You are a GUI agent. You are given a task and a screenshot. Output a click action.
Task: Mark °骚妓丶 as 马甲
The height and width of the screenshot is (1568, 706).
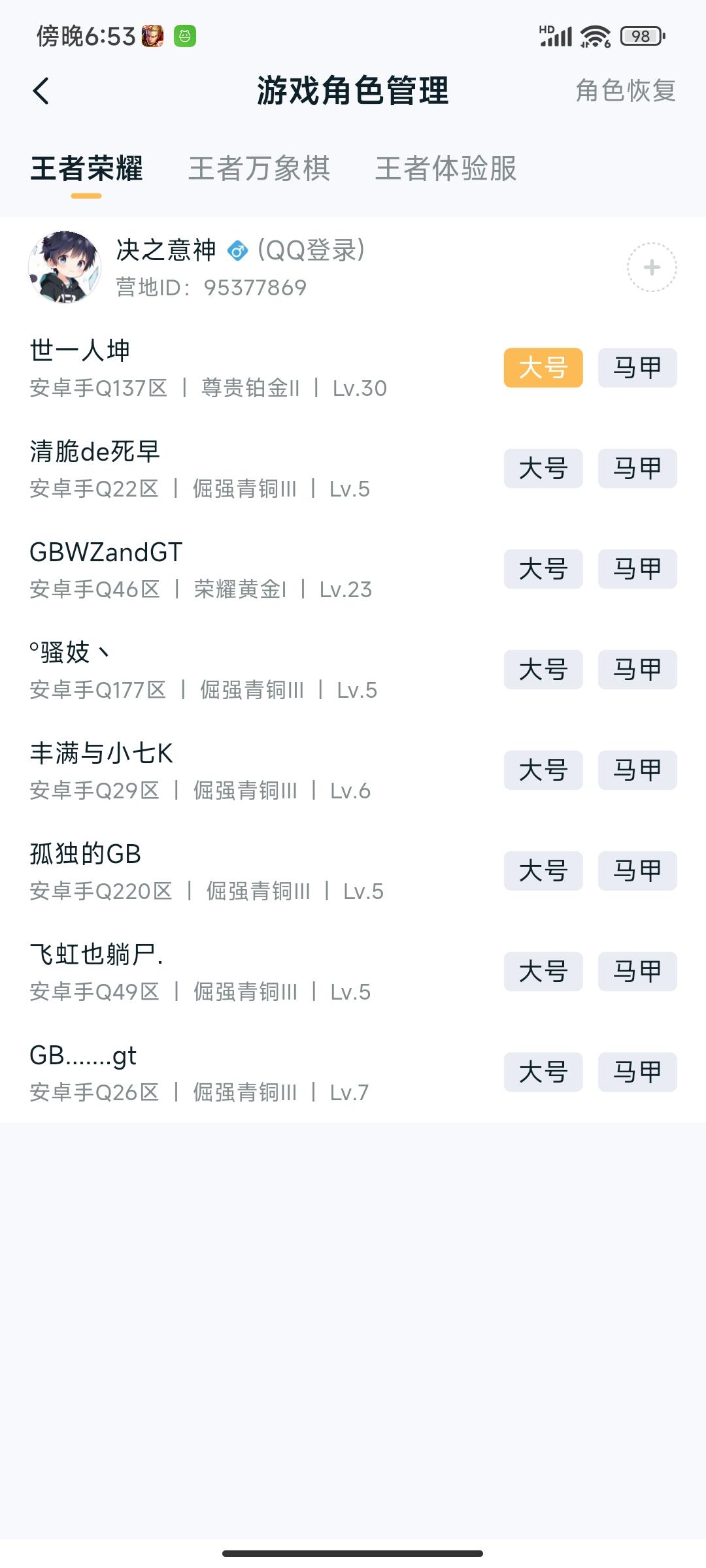coord(637,670)
